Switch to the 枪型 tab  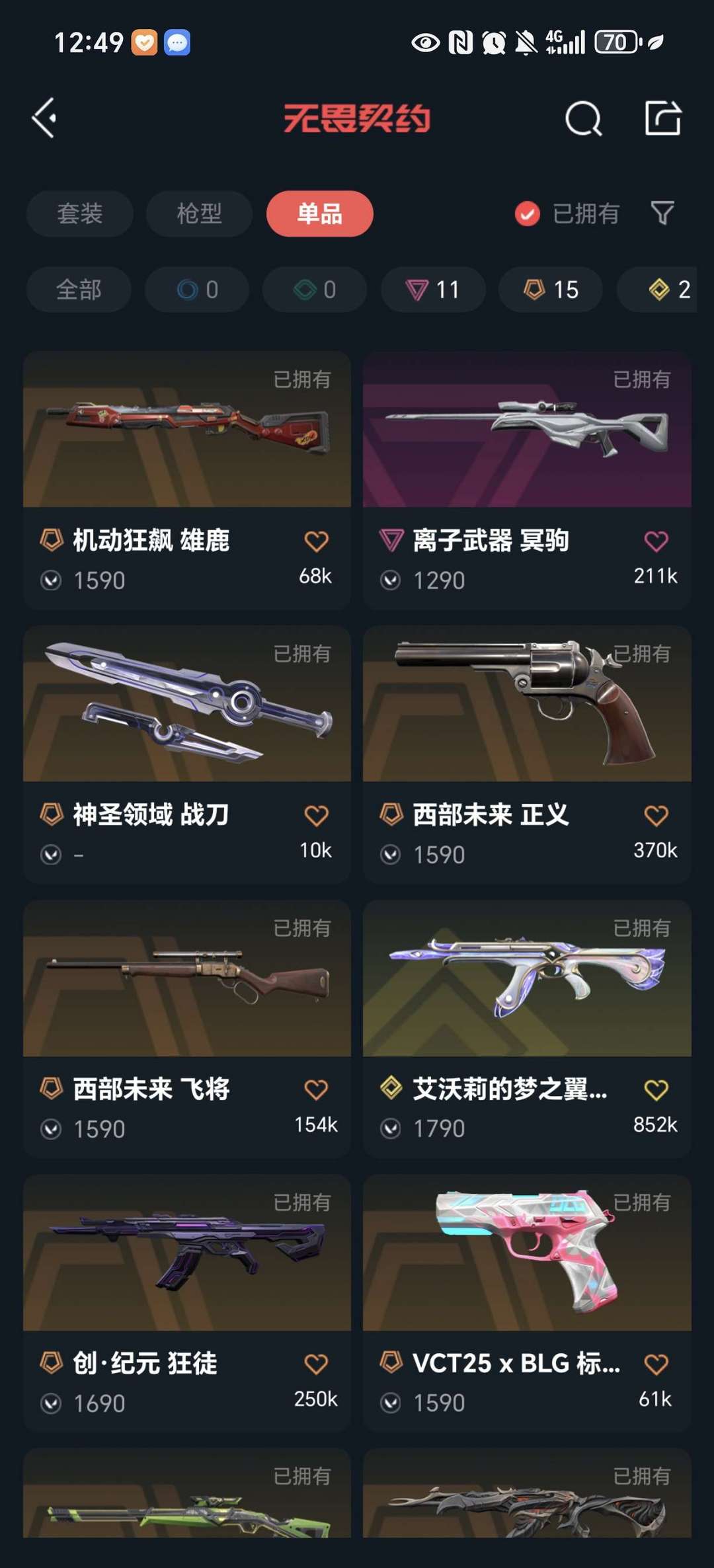coord(199,214)
